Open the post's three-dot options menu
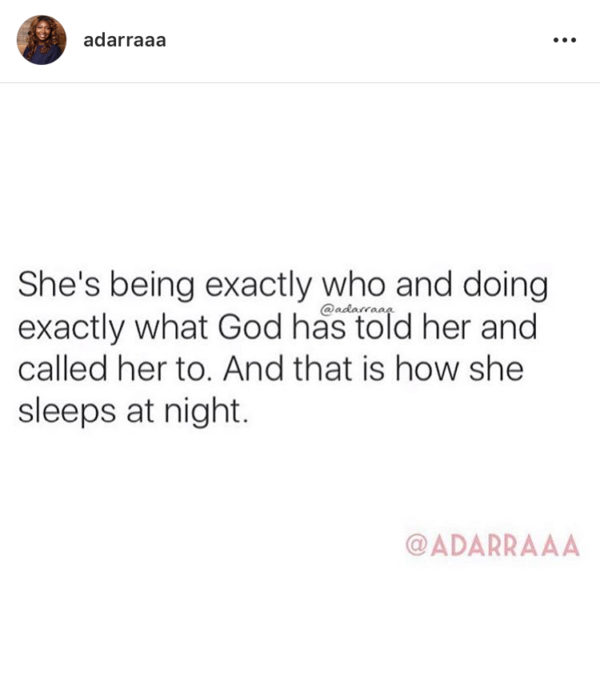The width and height of the screenshot is (600, 676). click(564, 41)
